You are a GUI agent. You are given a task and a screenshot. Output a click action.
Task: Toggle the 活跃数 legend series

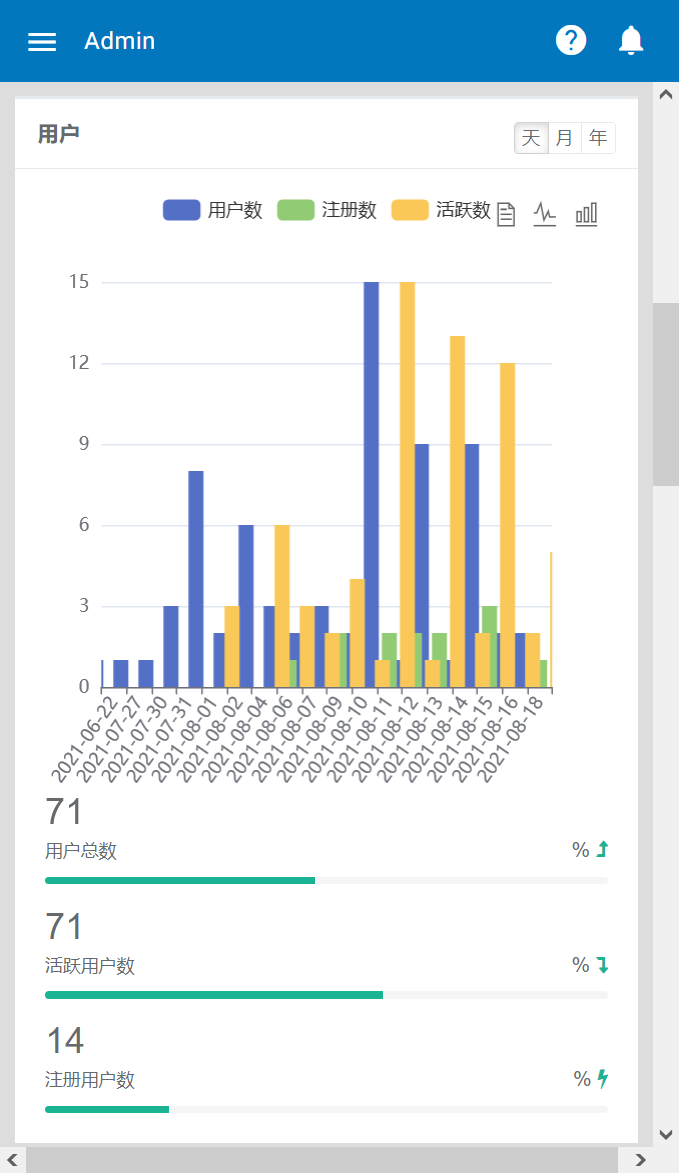(x=441, y=210)
